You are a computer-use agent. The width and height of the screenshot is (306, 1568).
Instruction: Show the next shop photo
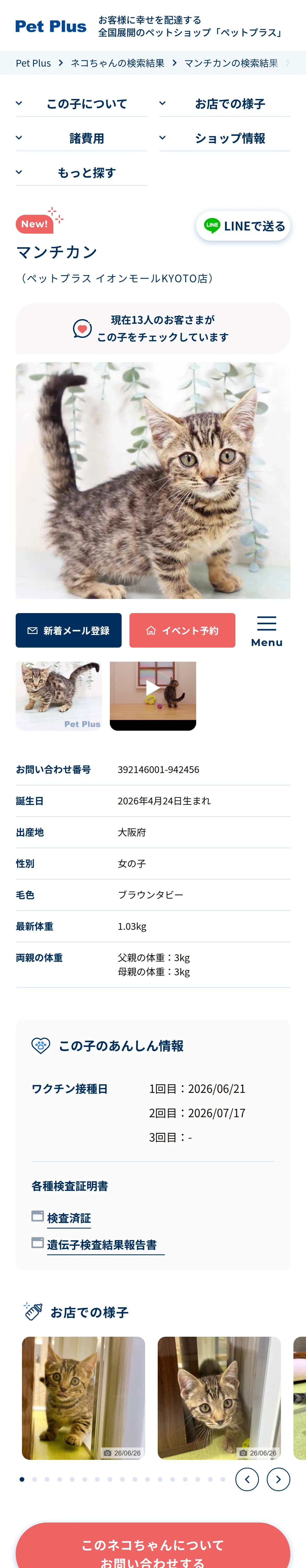(x=279, y=1479)
